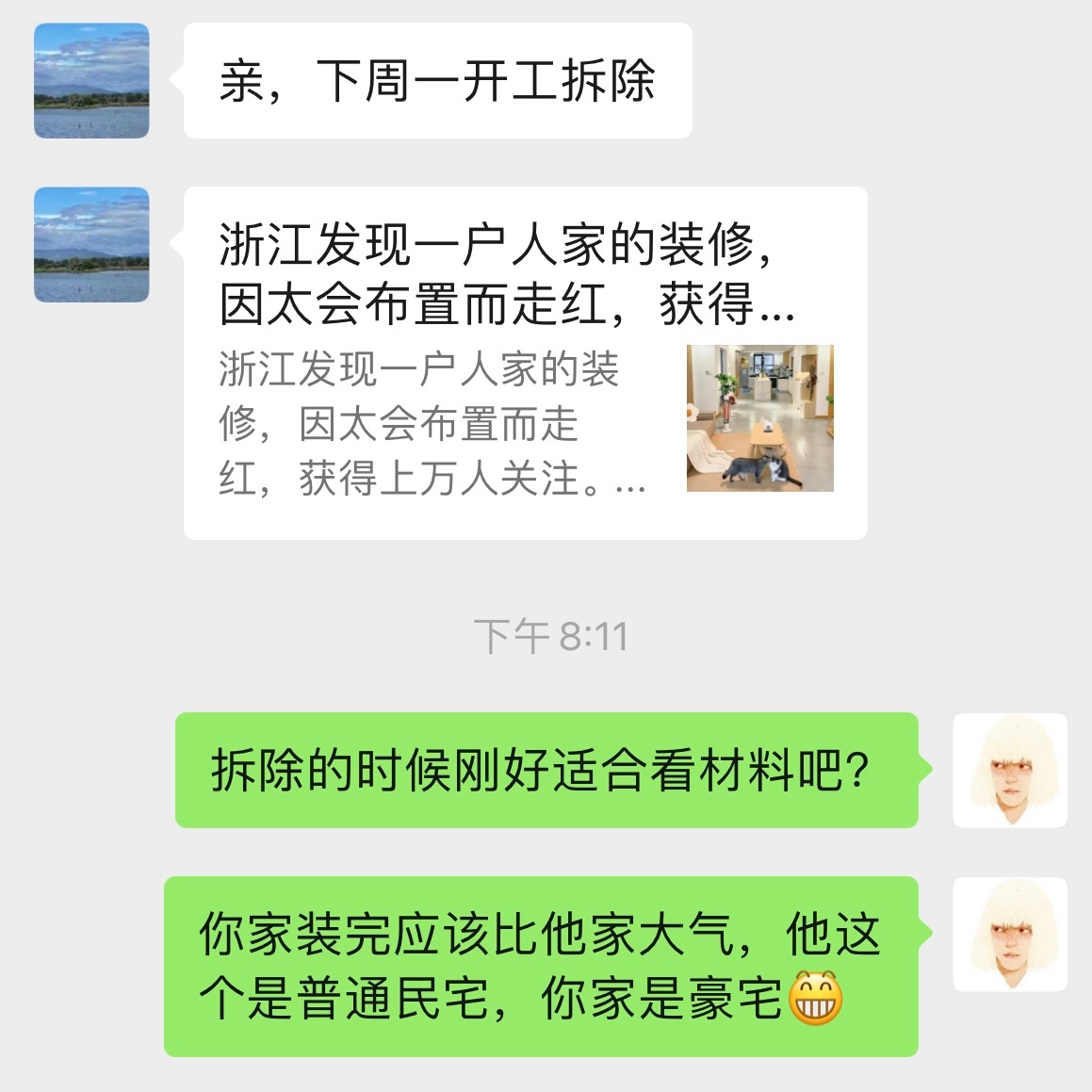Select the avatar next to the "你家是豪宅" message
Screen dimensions: 1092x1092
pyautogui.click(x=1010, y=934)
